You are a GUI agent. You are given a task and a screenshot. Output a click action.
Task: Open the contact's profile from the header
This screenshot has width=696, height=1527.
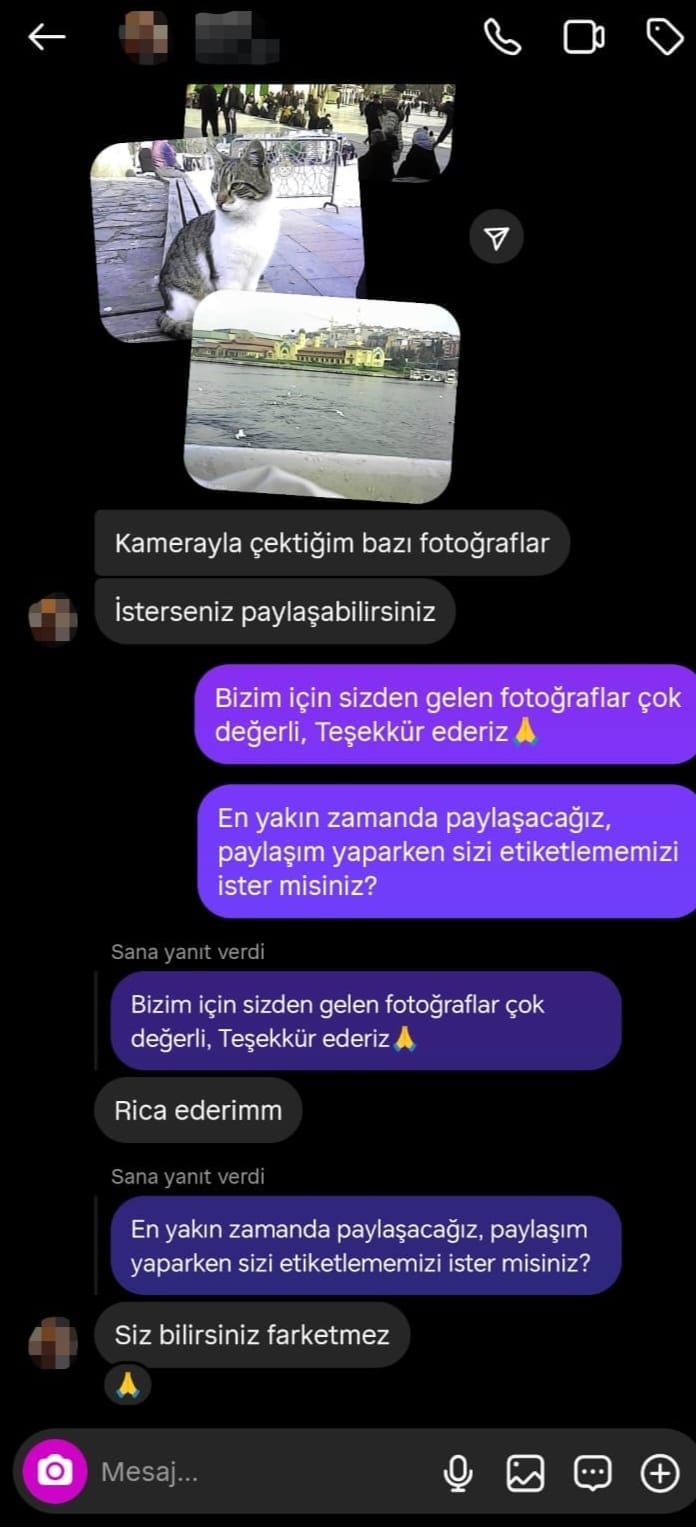click(200, 38)
